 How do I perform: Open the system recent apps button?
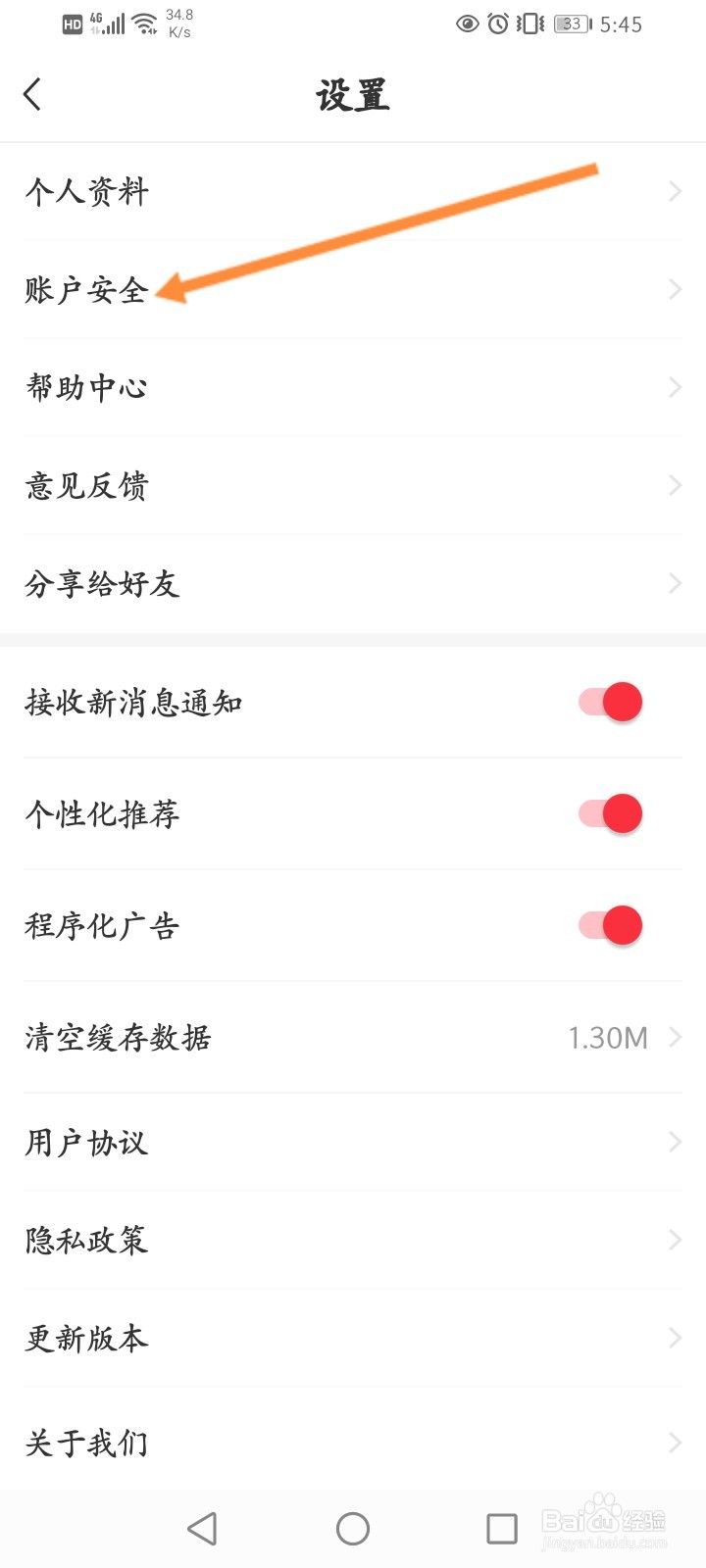tap(502, 1529)
